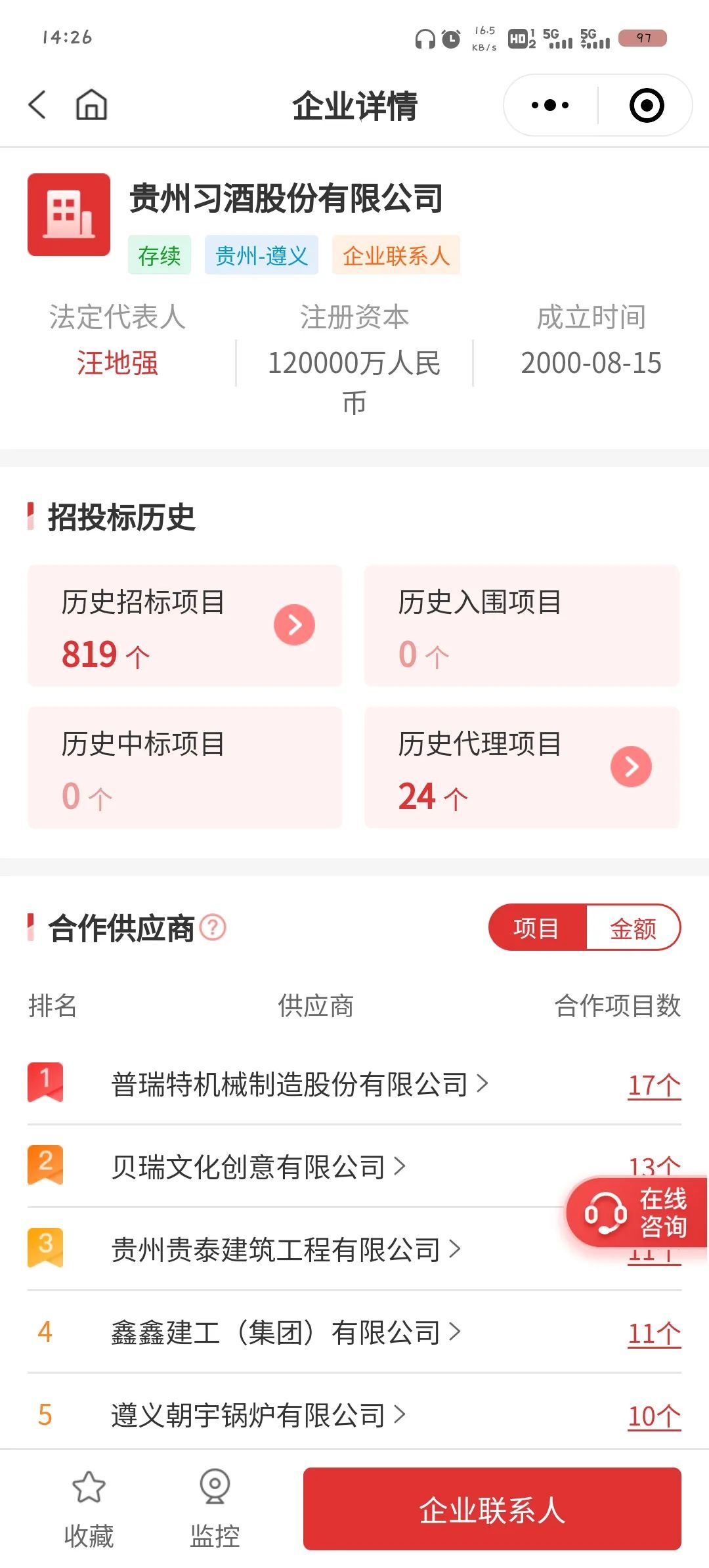Viewport: 709px width, 1568px height.
Task: Open the three-dot mini program menu
Action: (550, 105)
